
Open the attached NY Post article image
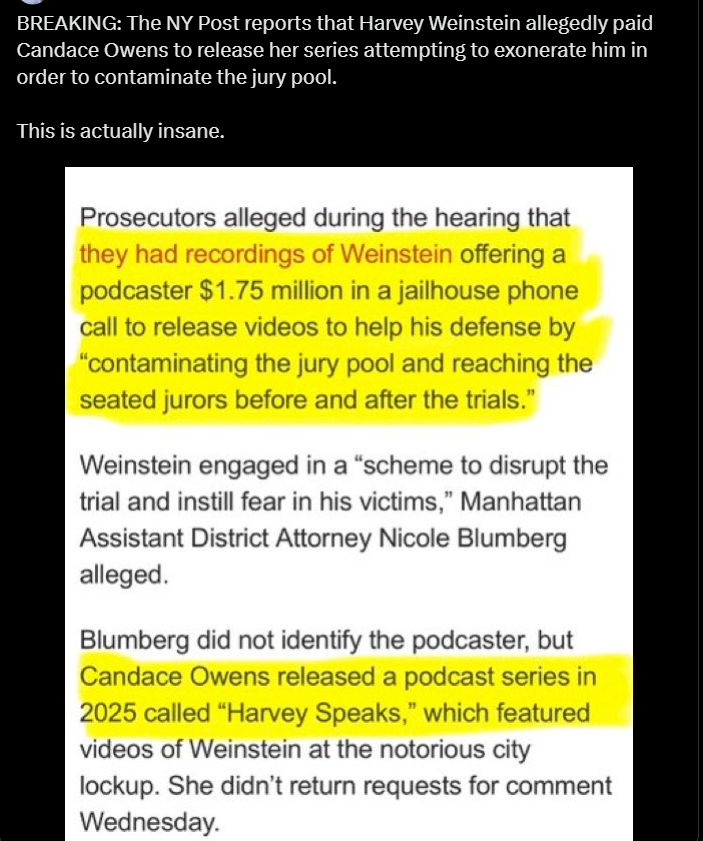[x=349, y=504]
